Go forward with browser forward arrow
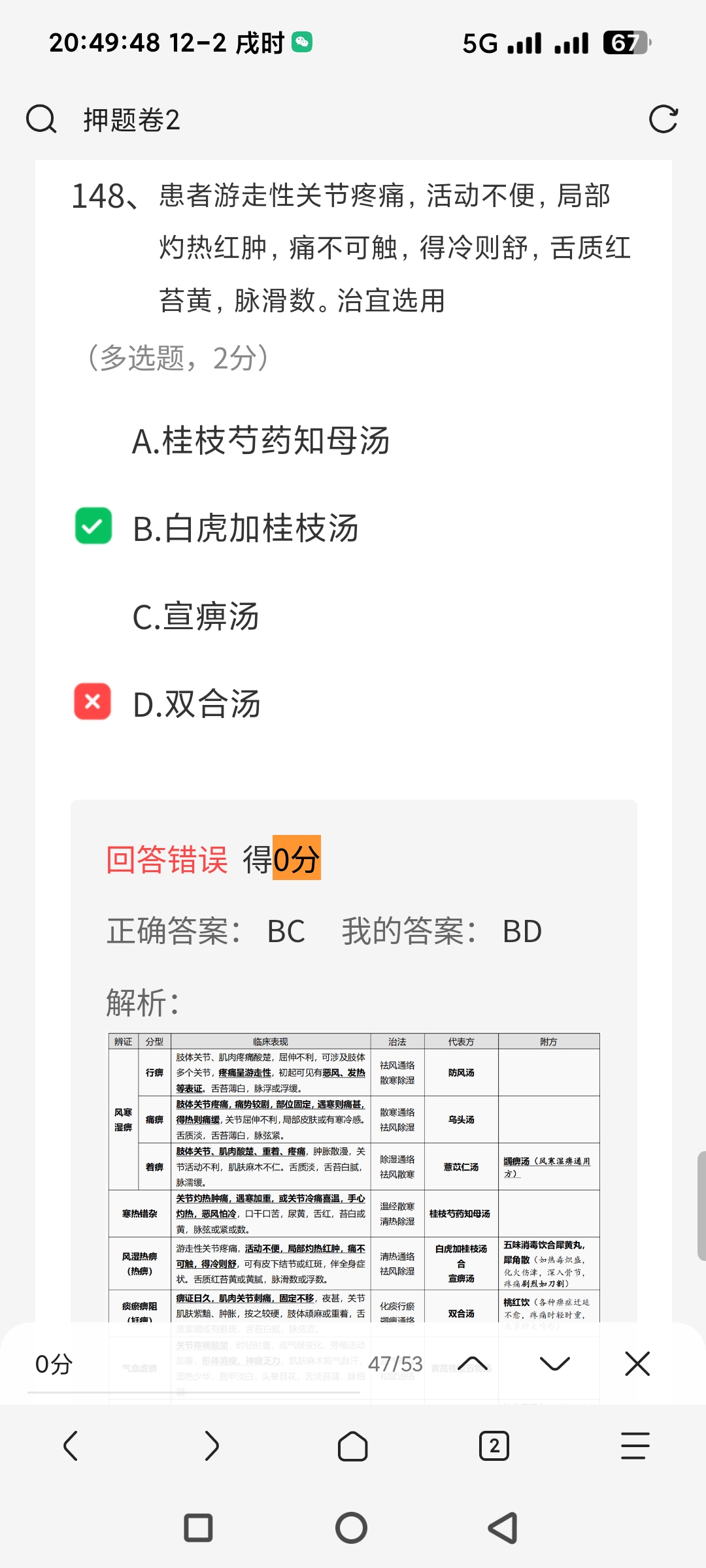The width and height of the screenshot is (706, 1568). pyautogui.click(x=212, y=1446)
